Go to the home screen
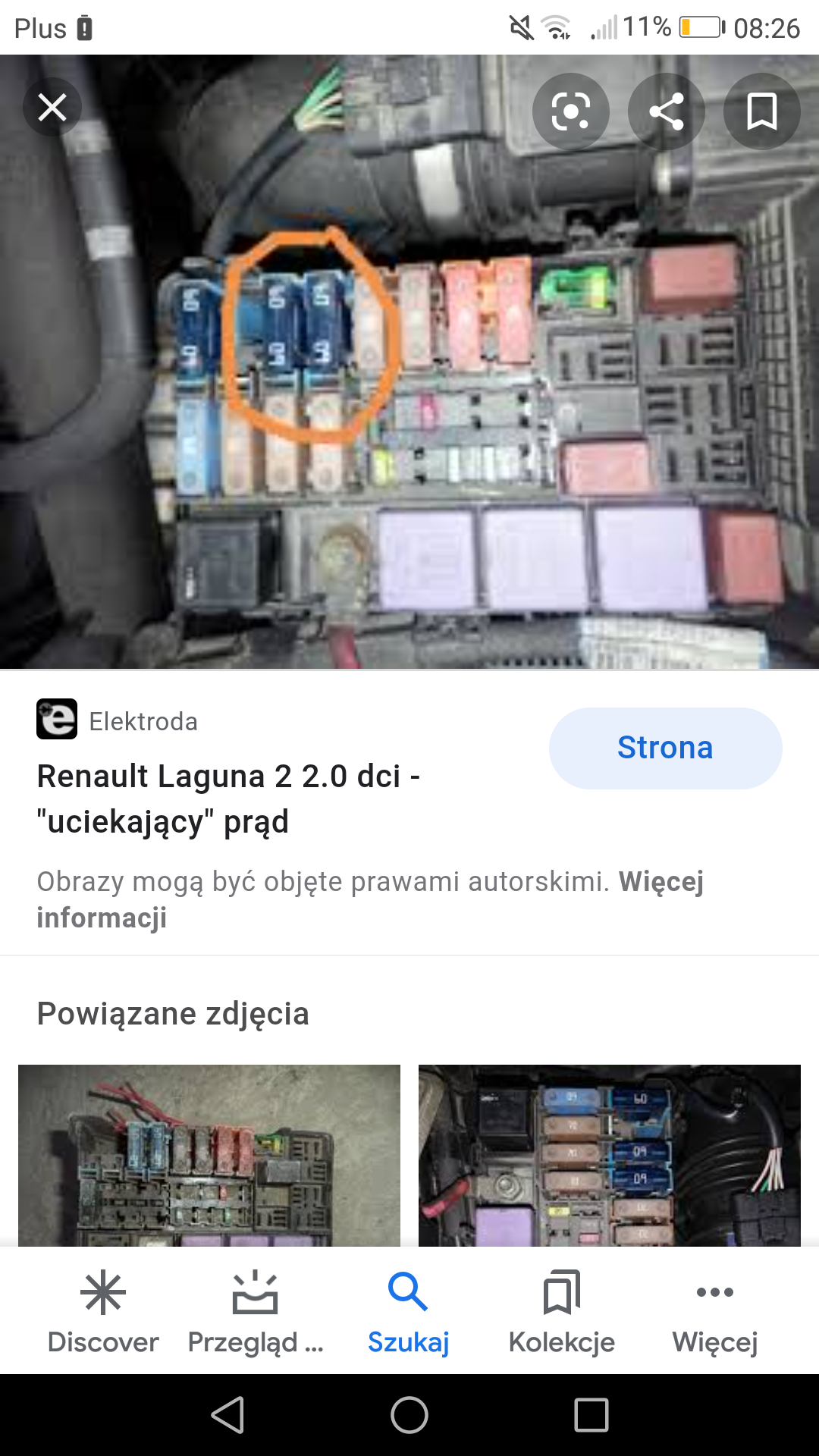This screenshot has height=1456, width=819. tap(409, 1415)
